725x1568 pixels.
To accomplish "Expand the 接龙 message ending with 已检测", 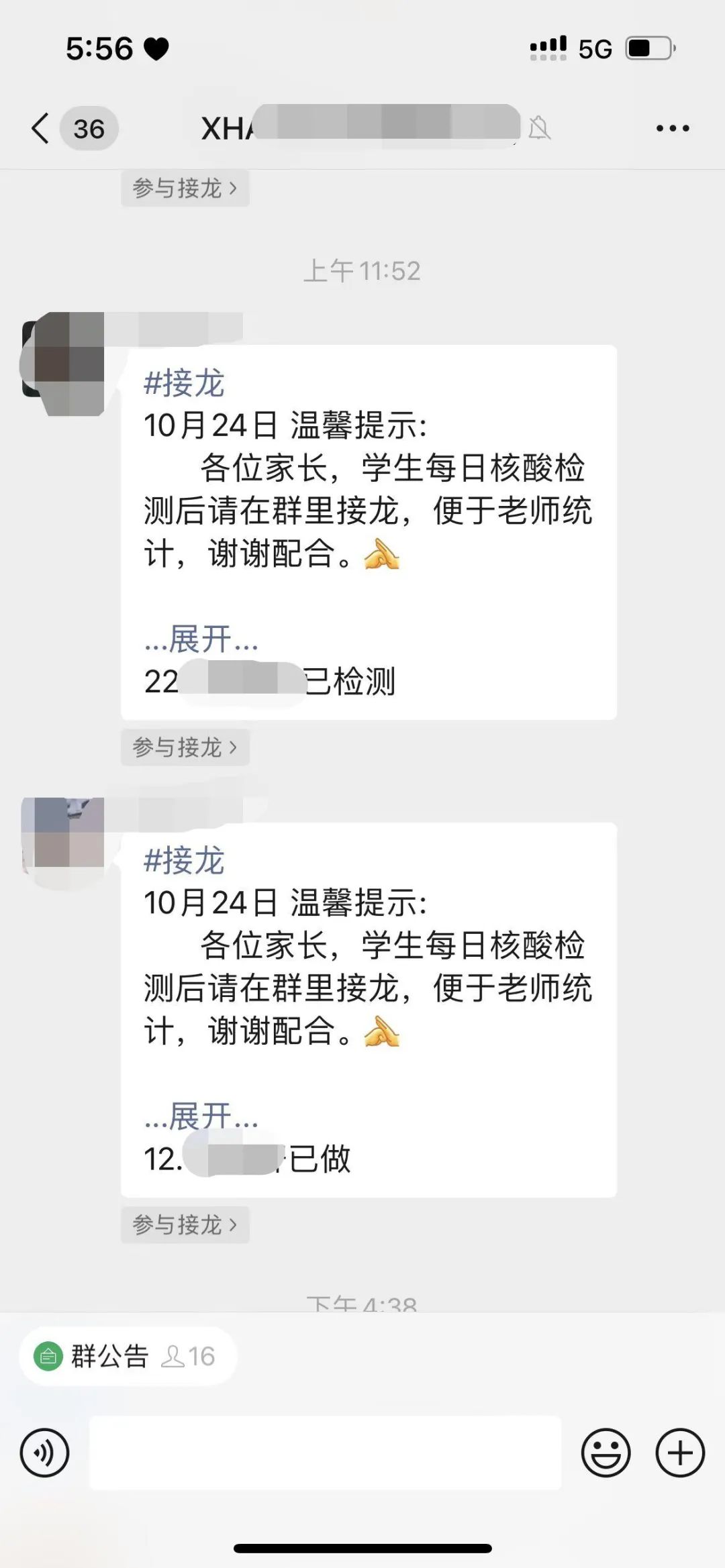I will (x=201, y=639).
